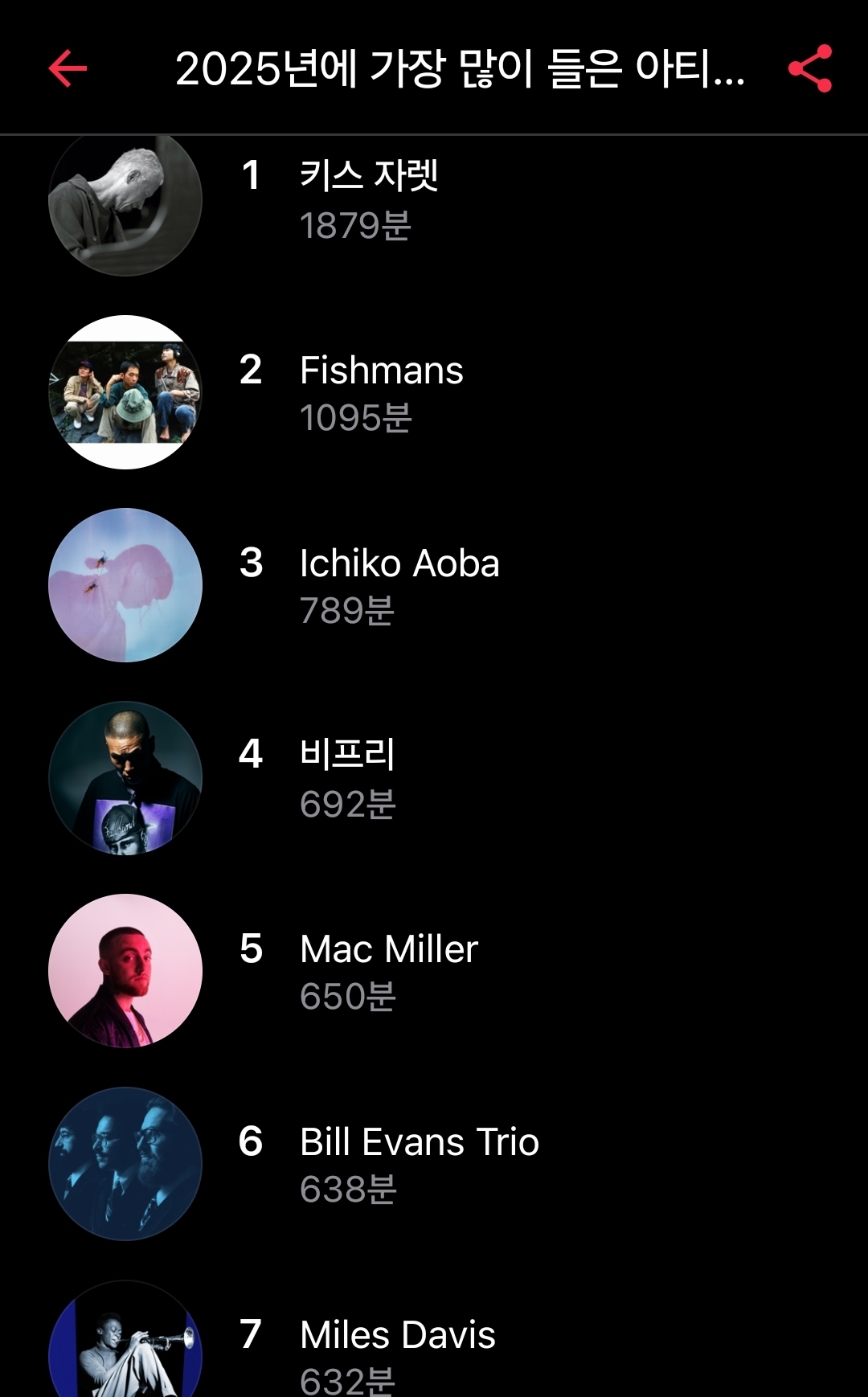Viewport: 868px width, 1397px height.
Task: Click the red back arrow icon
Action: point(67,70)
